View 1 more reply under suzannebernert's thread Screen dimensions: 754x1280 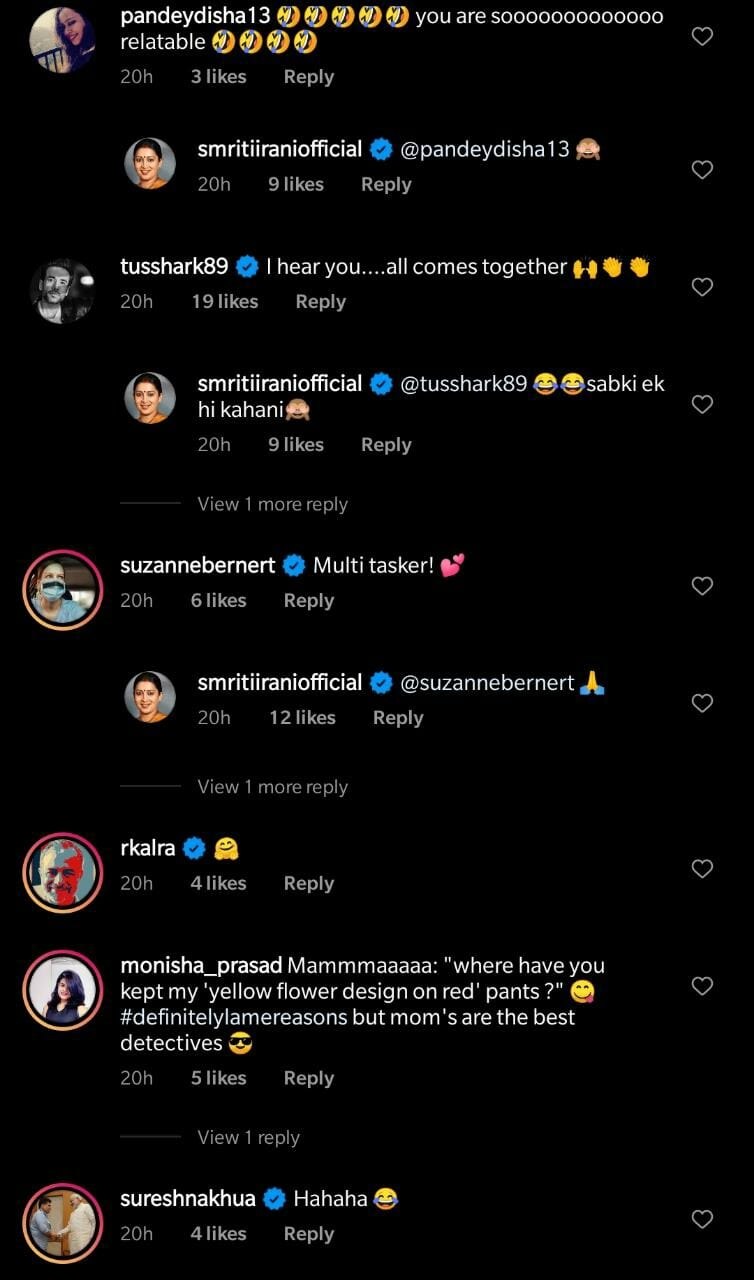click(x=272, y=787)
